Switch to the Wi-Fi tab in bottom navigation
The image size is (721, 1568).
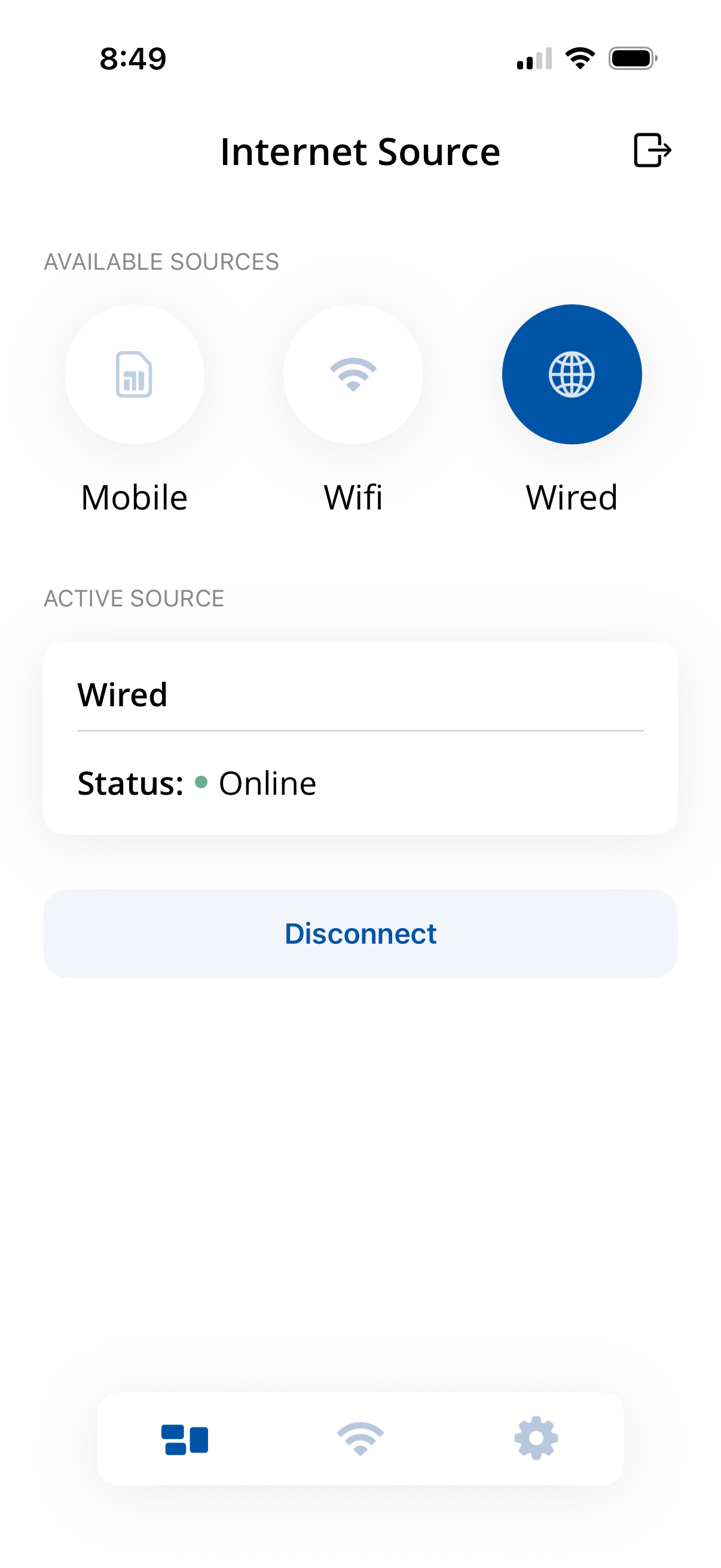click(x=360, y=1439)
